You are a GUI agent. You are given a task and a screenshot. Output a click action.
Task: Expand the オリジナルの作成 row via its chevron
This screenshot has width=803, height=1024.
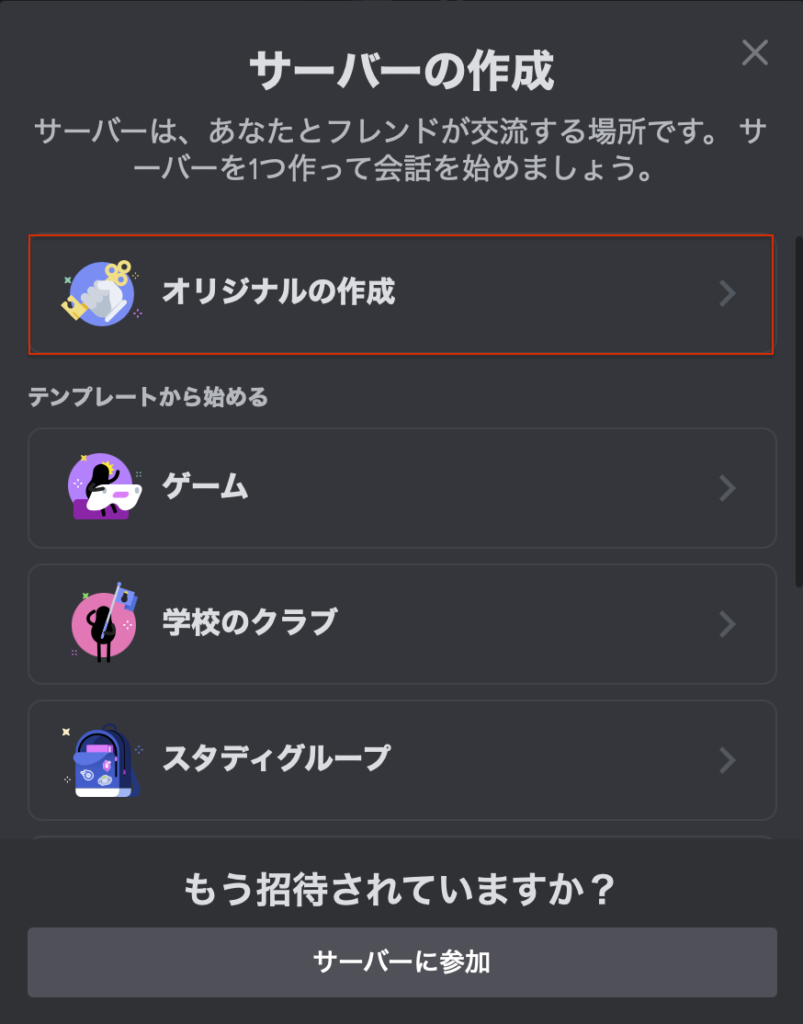(729, 293)
